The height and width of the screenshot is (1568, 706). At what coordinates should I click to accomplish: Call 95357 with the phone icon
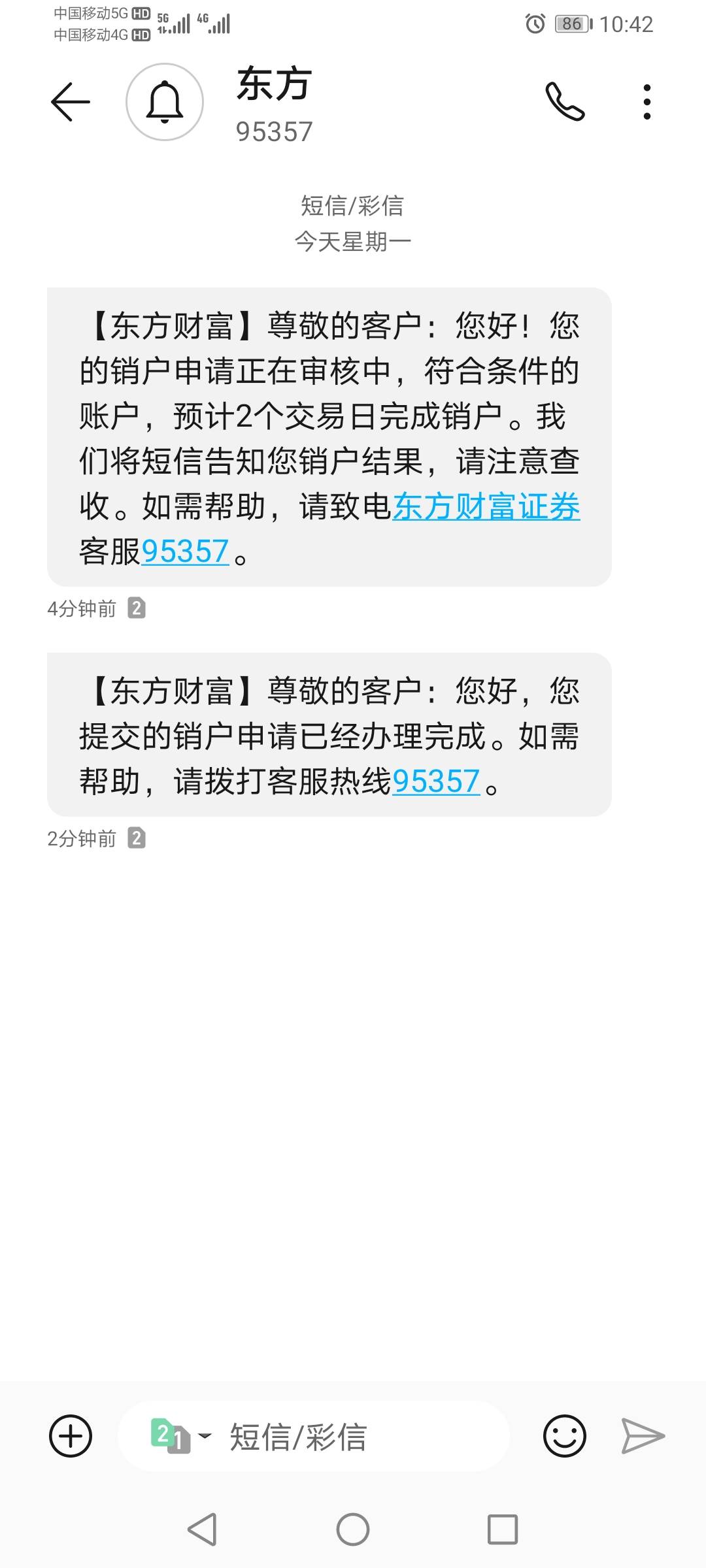(565, 102)
